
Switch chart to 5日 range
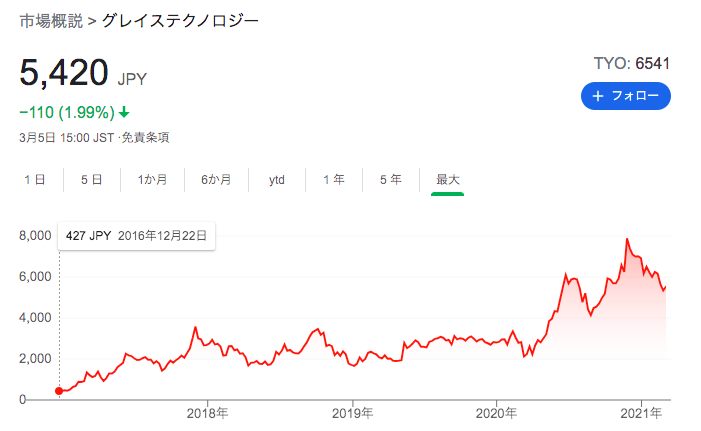point(92,180)
